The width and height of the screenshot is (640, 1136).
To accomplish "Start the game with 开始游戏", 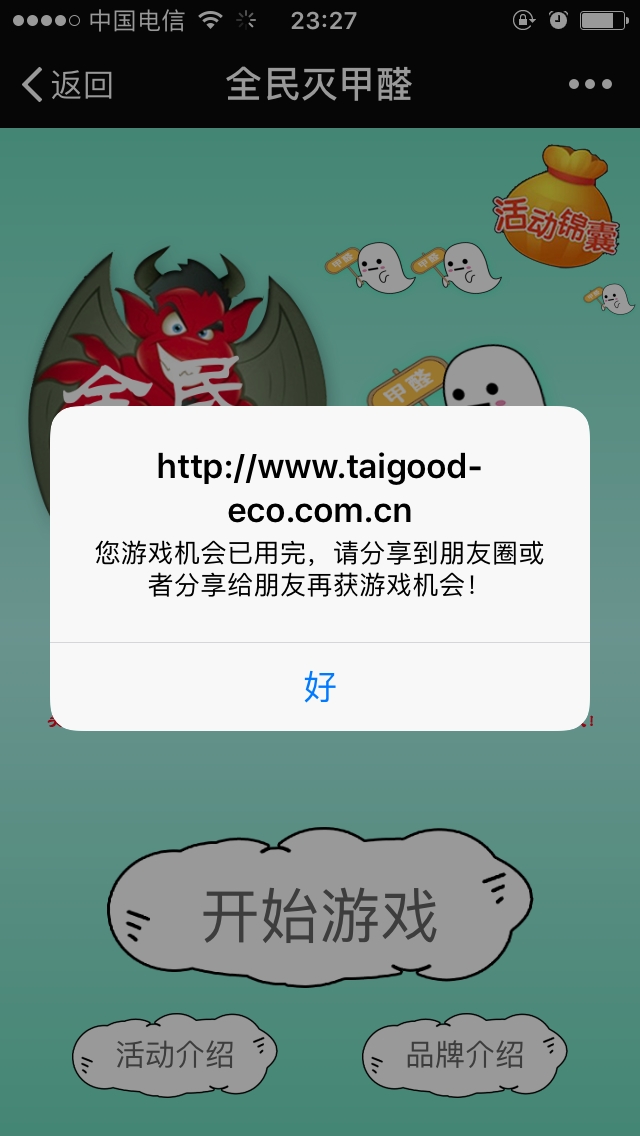I will point(320,915).
